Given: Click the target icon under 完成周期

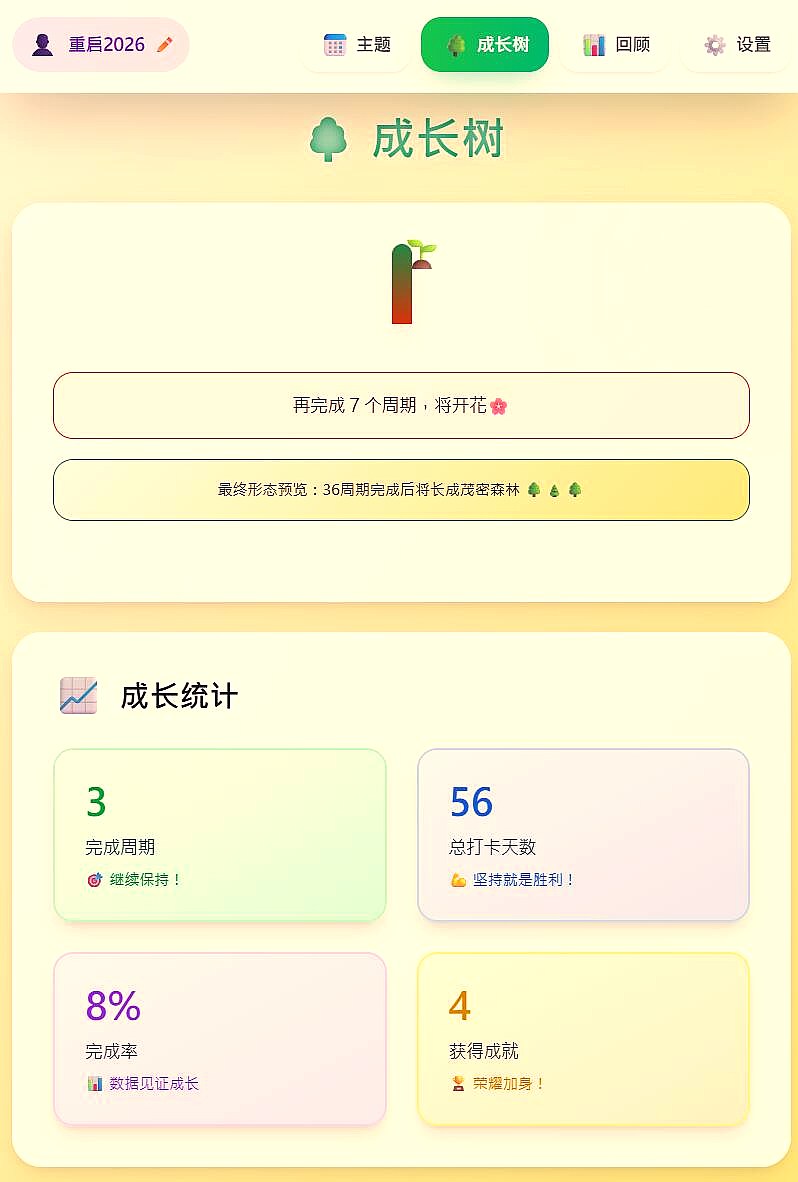Looking at the screenshot, I should 94,880.
